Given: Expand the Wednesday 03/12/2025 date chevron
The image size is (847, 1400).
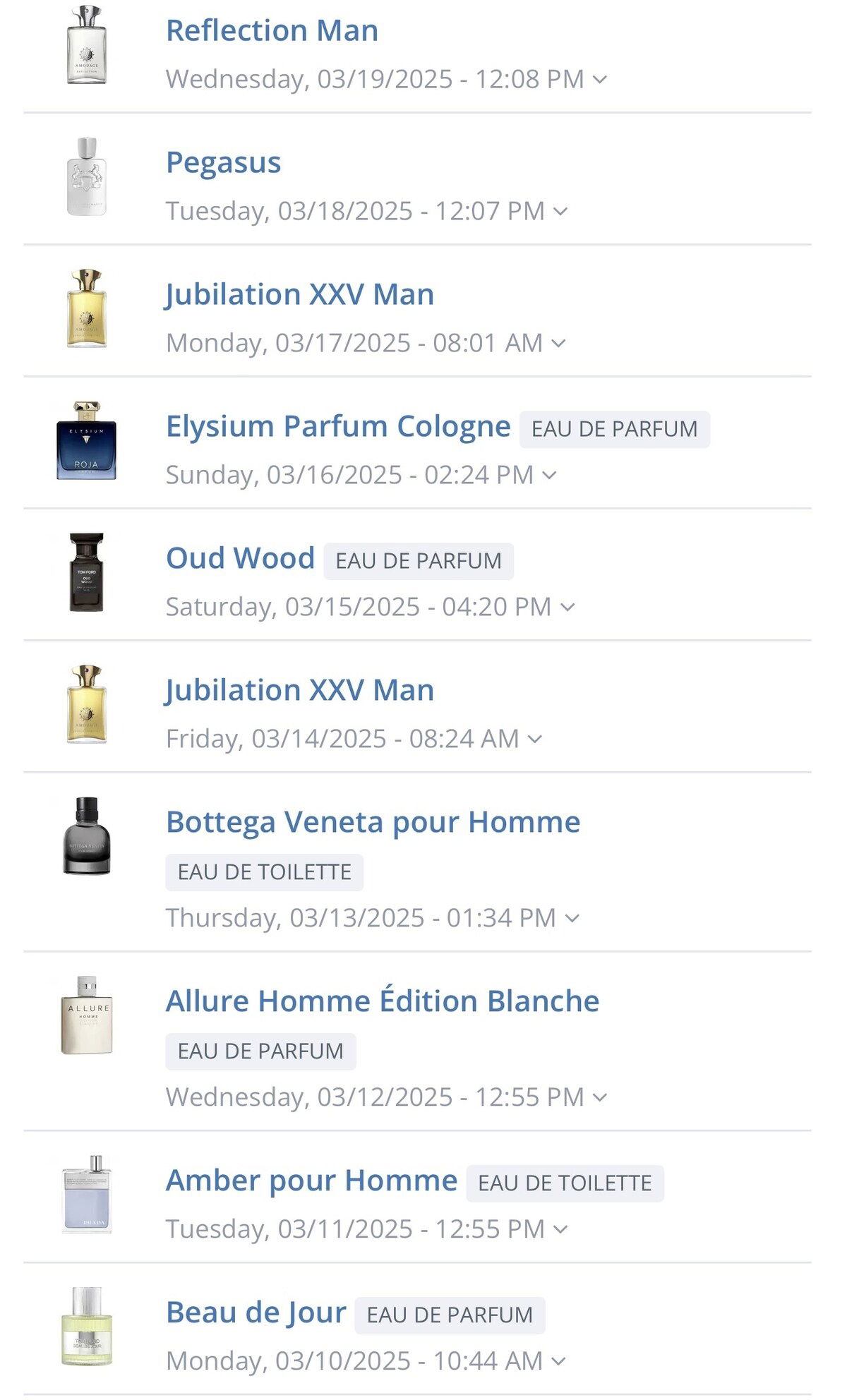Looking at the screenshot, I should pos(599,1098).
